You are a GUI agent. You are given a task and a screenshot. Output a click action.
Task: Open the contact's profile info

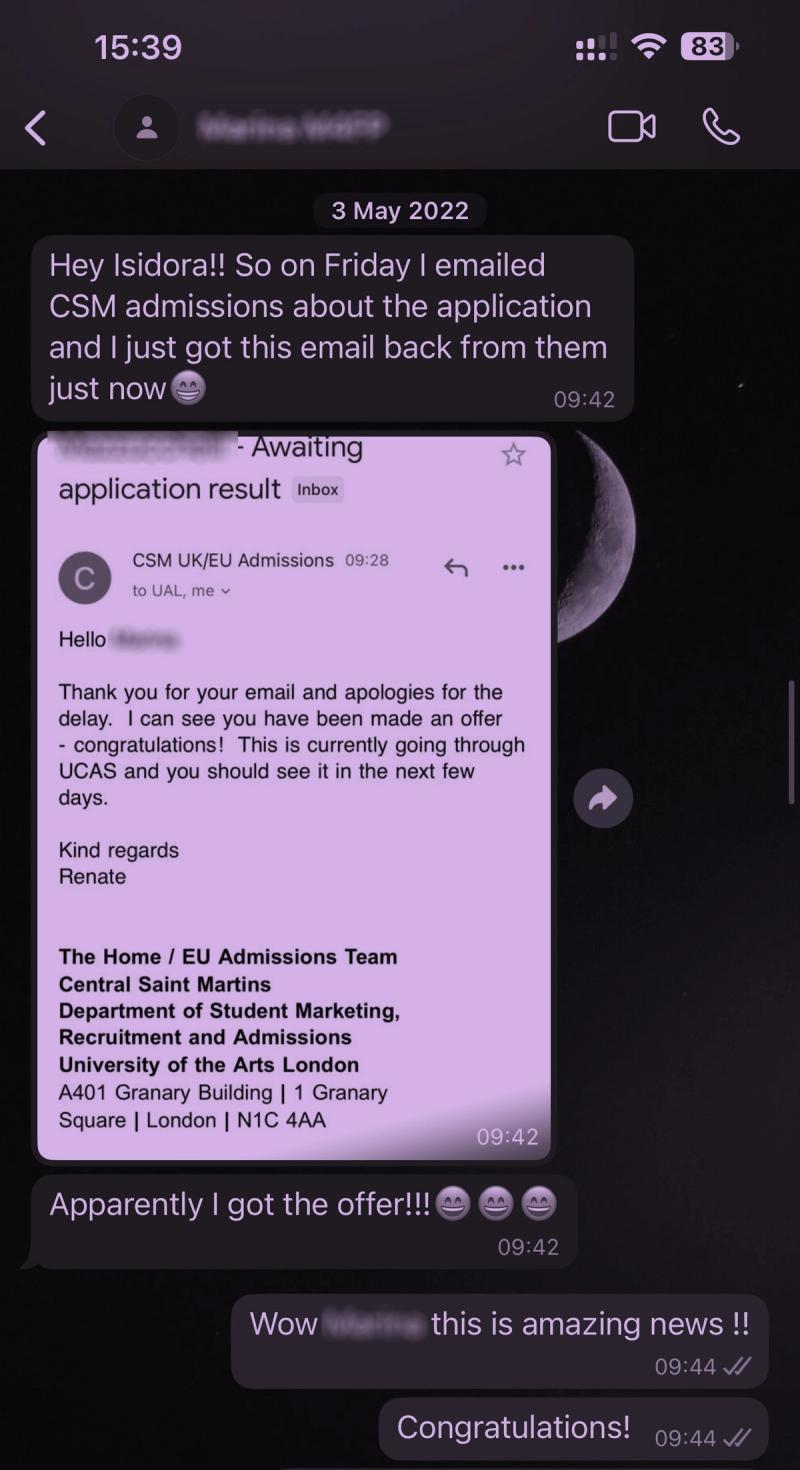coord(290,127)
